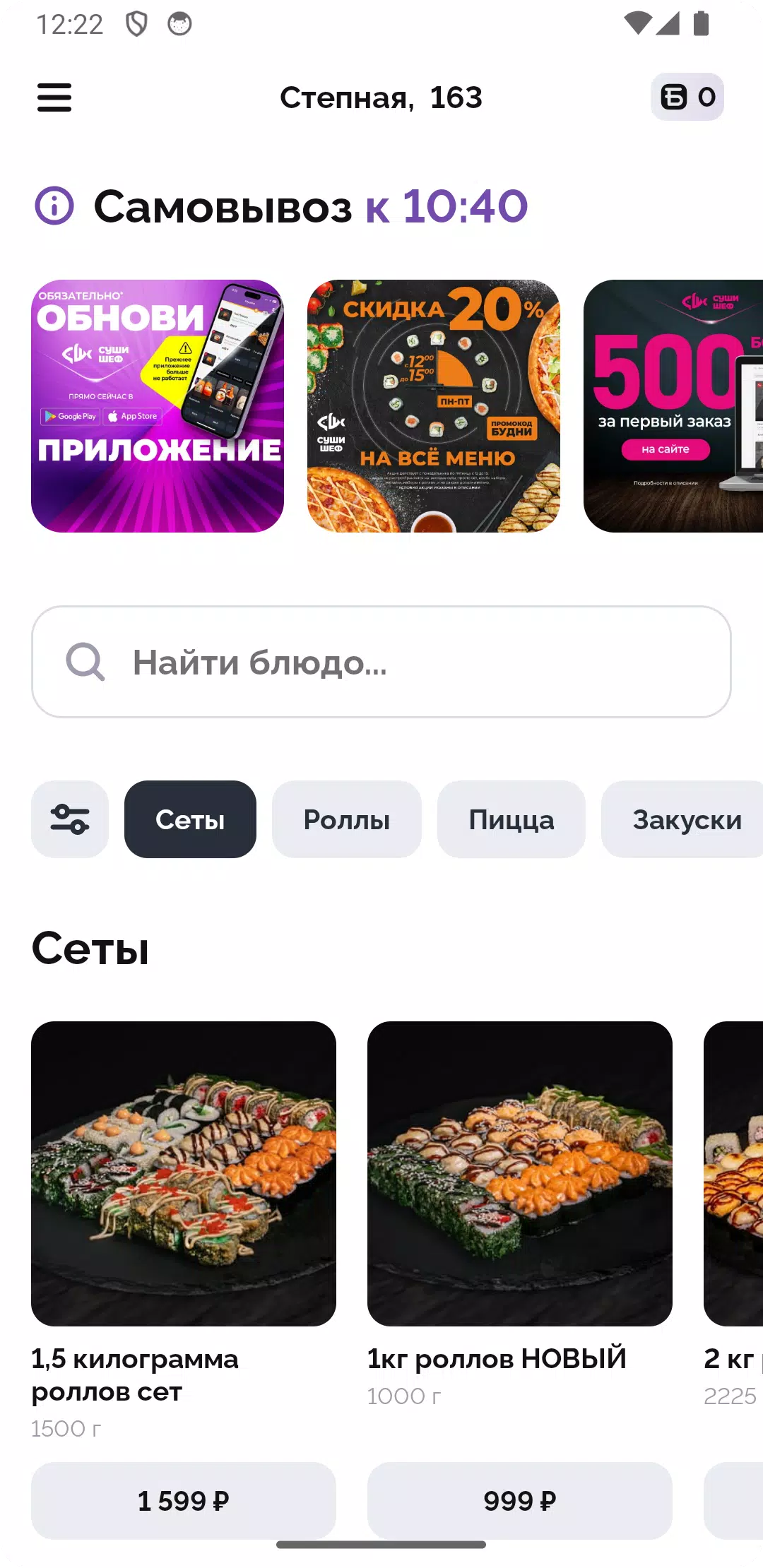Viewport: 763px width, 1568px height.
Task: Switch to the Закуски category
Action: pyautogui.click(x=682, y=819)
